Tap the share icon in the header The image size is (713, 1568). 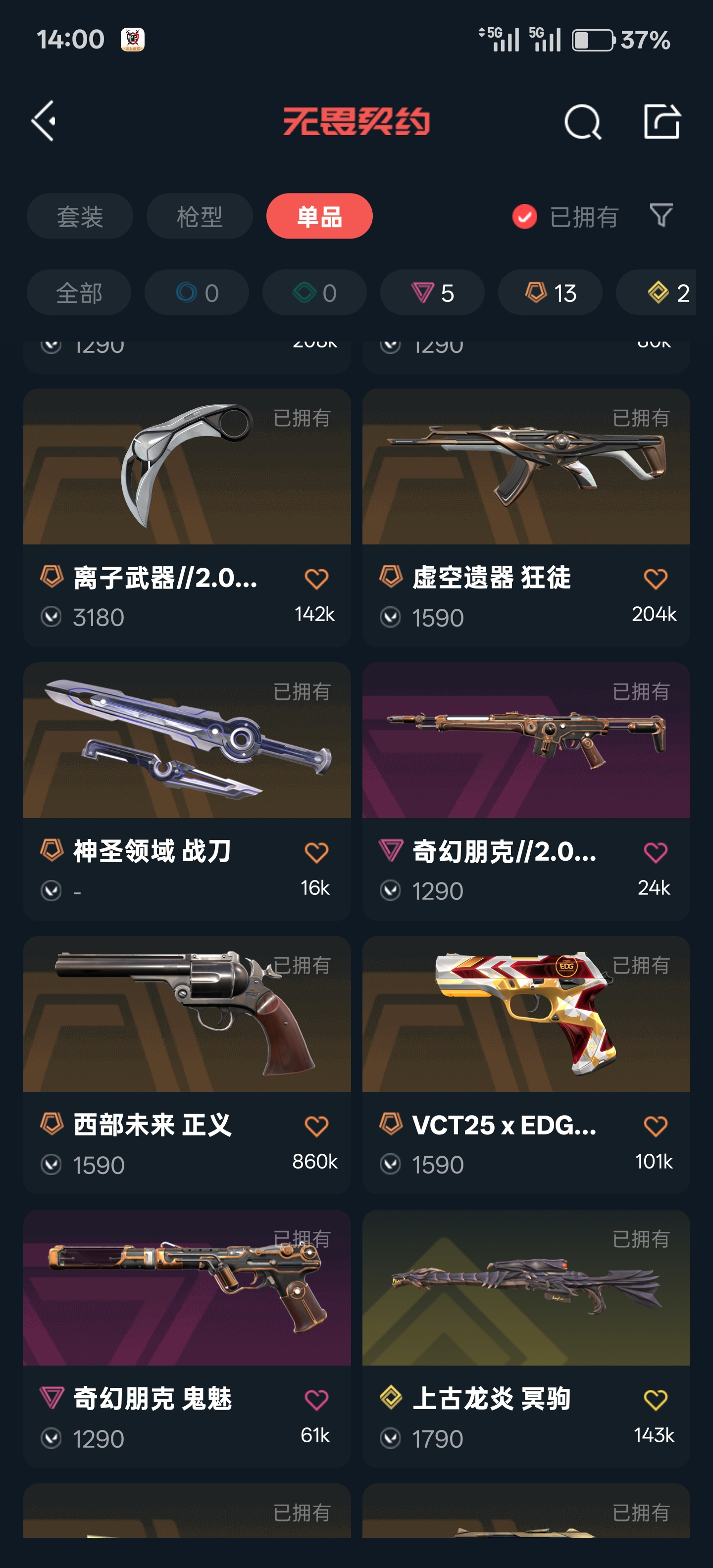[x=662, y=121]
